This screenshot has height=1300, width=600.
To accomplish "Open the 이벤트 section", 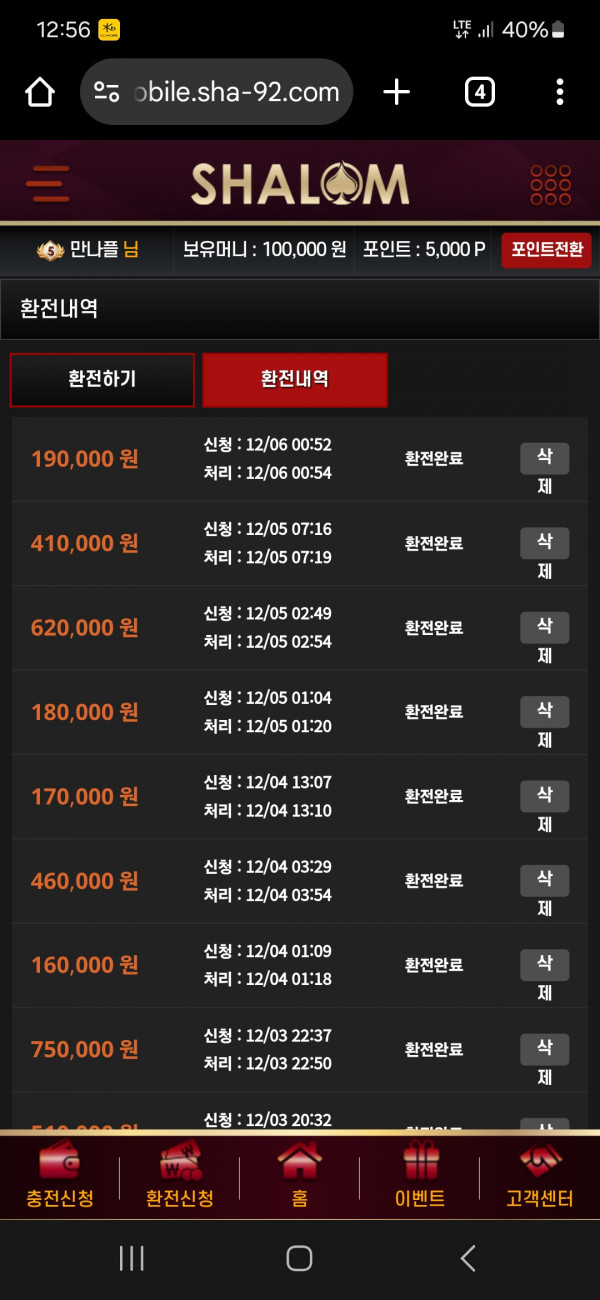I will 420,1177.
